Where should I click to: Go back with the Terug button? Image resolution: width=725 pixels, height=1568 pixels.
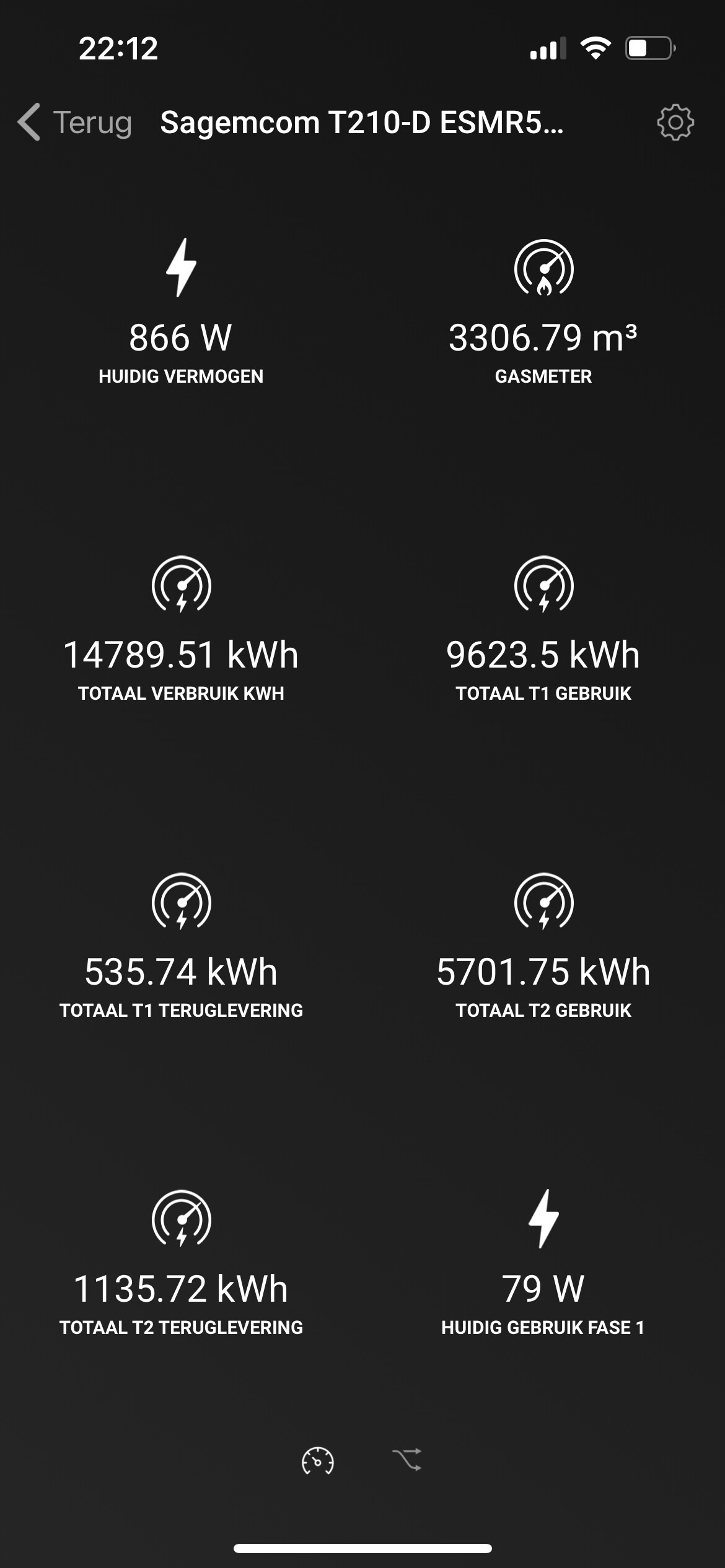tap(76, 122)
